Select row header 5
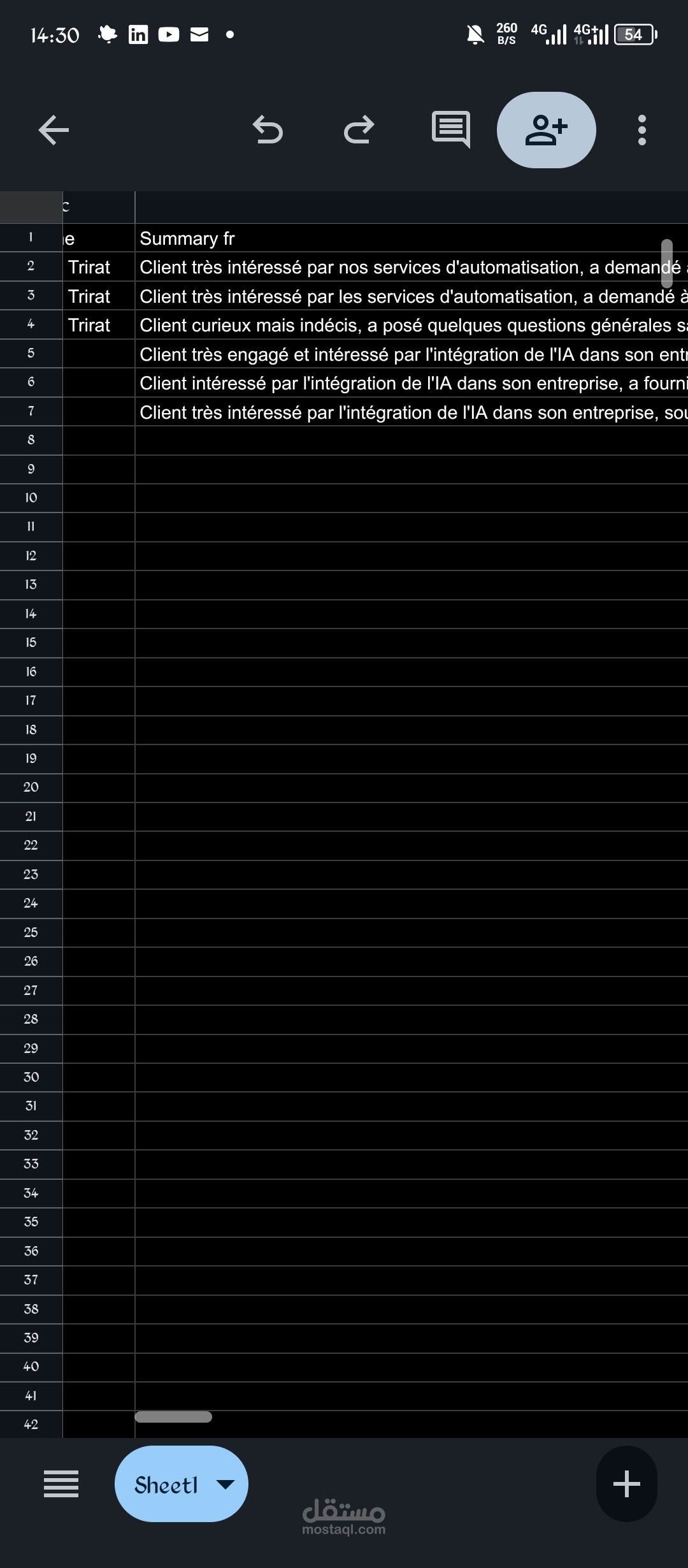688x1568 pixels. point(31,353)
